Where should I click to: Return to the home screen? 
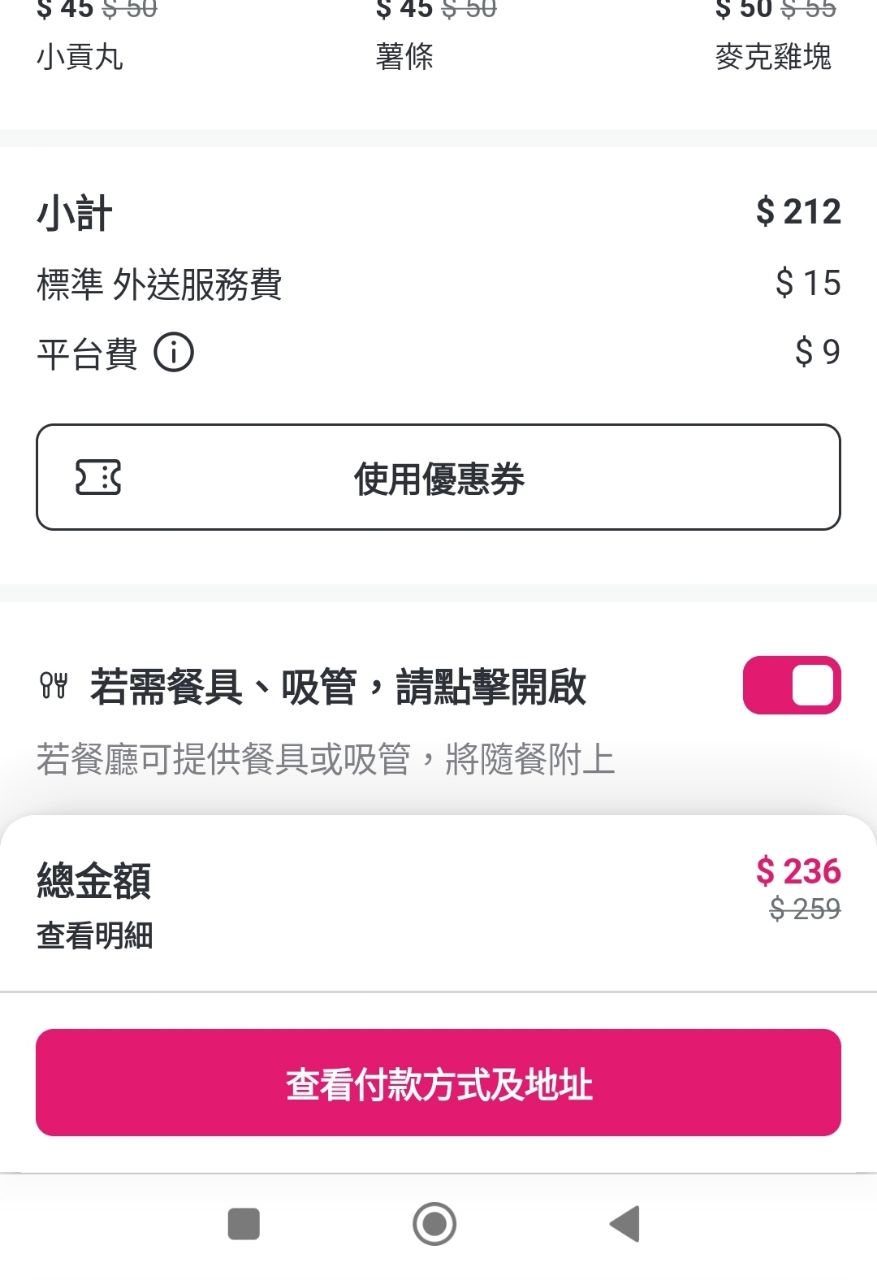click(434, 1224)
